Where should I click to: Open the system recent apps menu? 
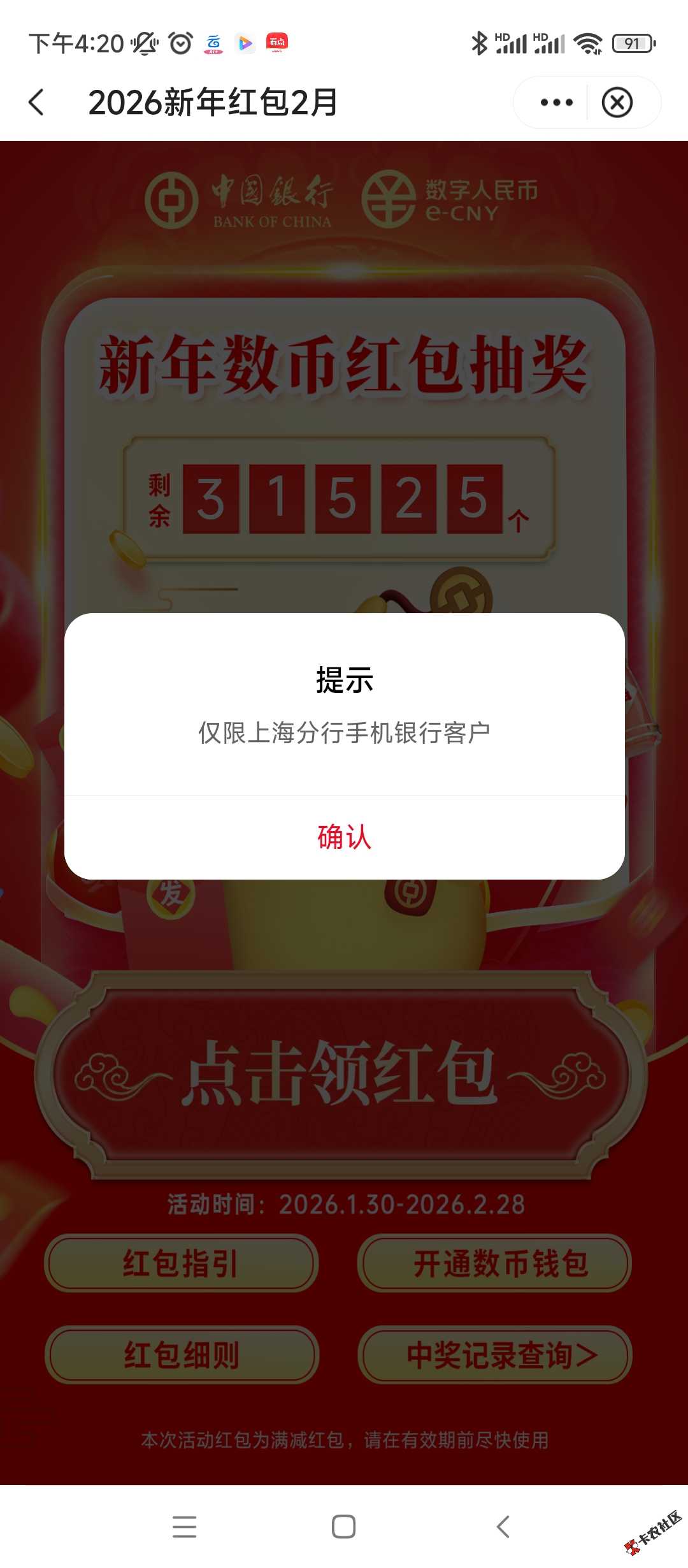[x=184, y=1527]
